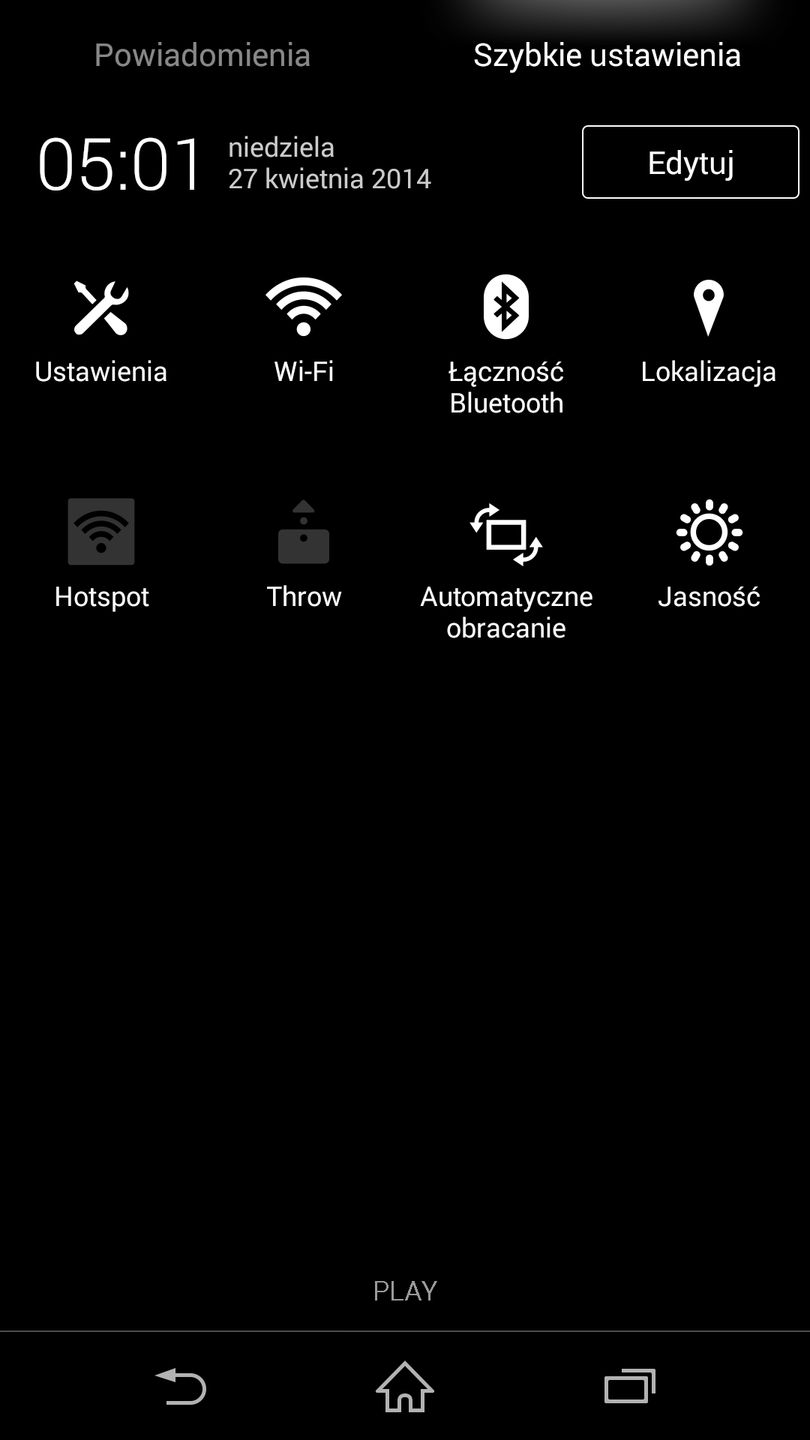810x1440 pixels.
Task: Adjust Jasność via its tile
Action: (708, 555)
